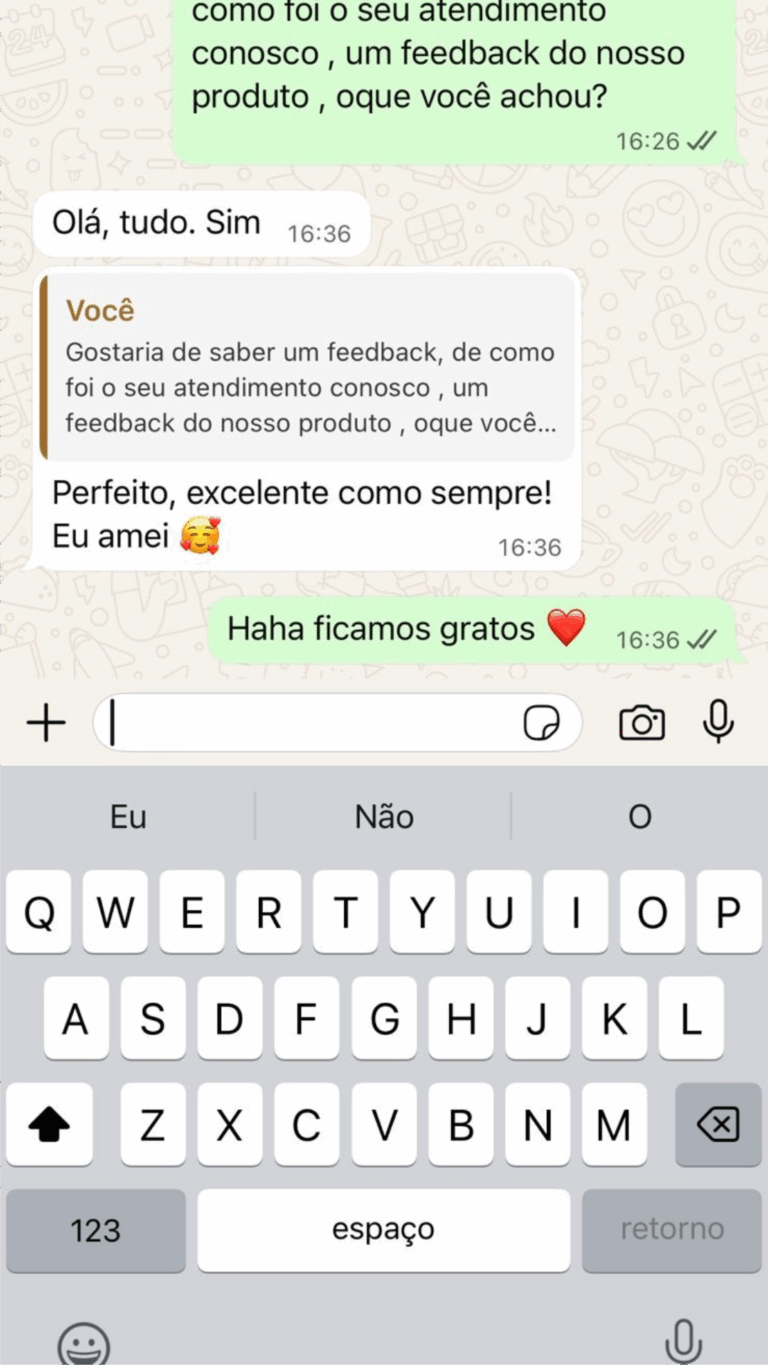Toggle to the 123 numeric keyboard
768x1365 pixels.
pos(94,1230)
